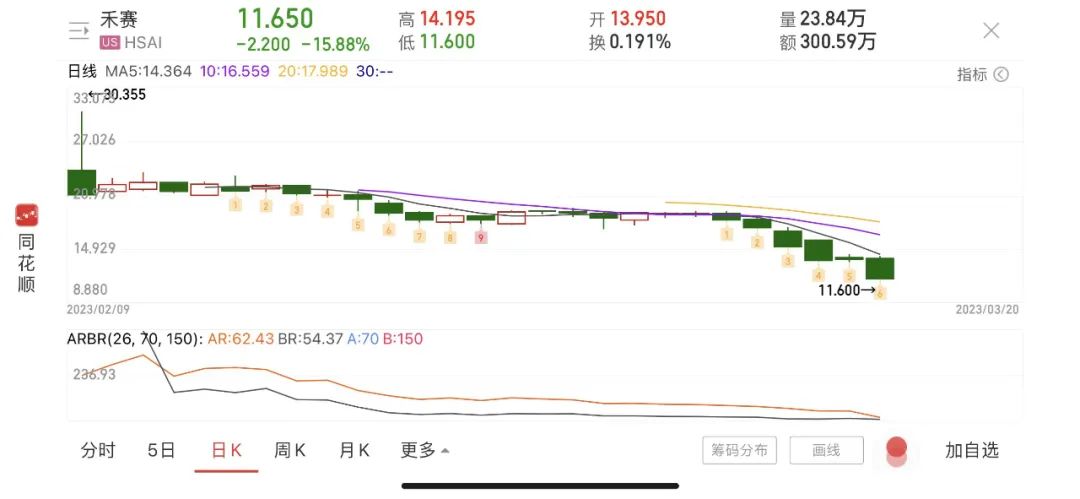The width and height of the screenshot is (1080, 499).
Task: Tap the red floating circle button
Action: 896,449
